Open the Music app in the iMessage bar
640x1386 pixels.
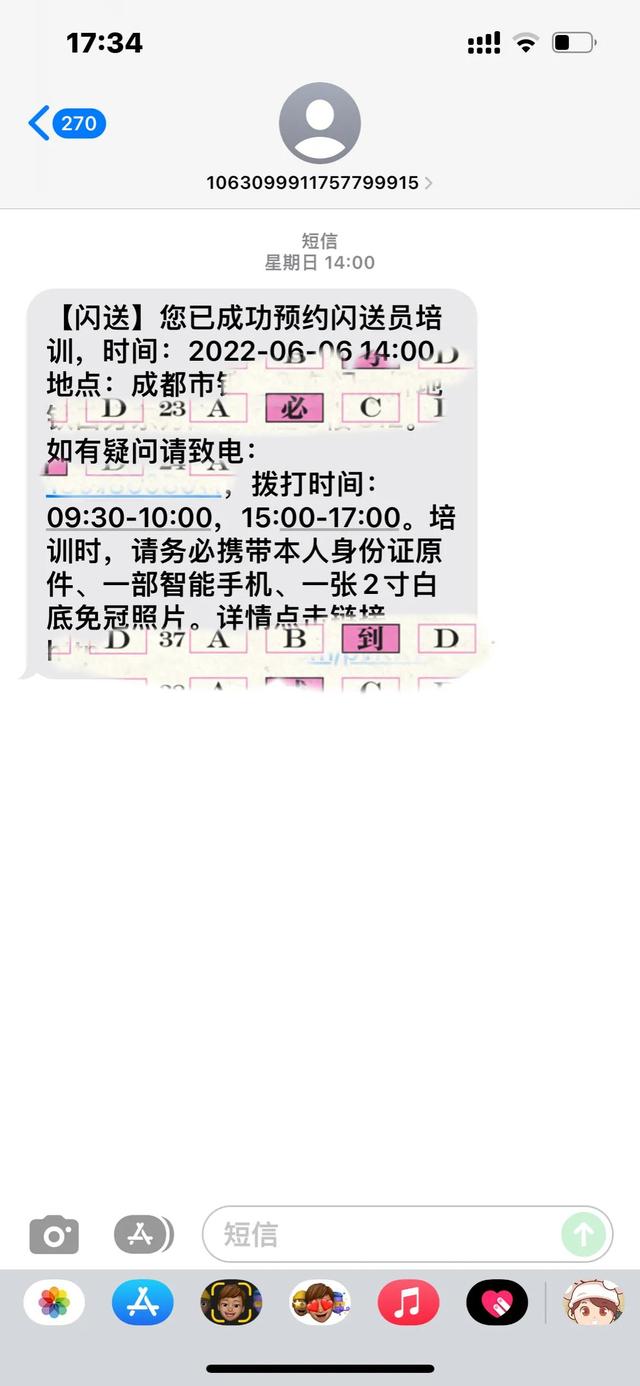point(408,1302)
